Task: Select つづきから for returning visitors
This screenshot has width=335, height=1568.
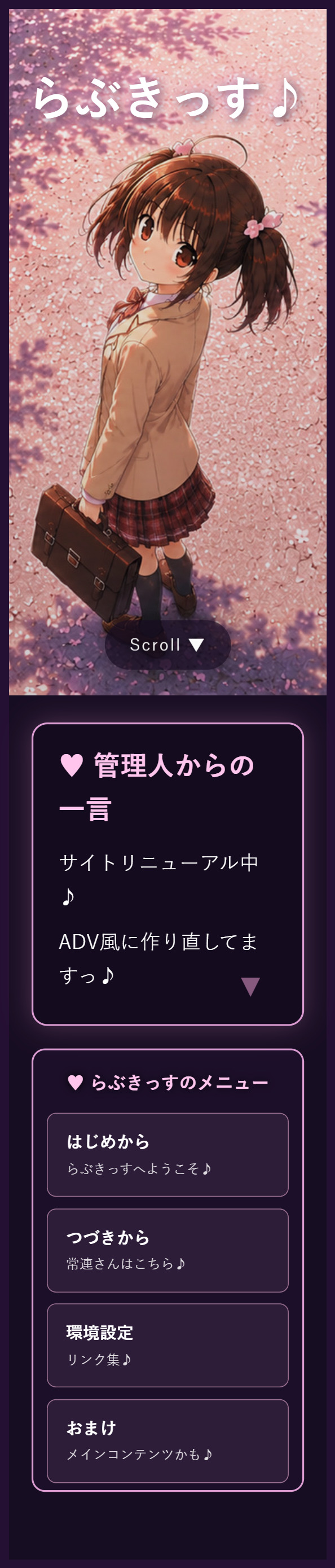Action: 167,1250
